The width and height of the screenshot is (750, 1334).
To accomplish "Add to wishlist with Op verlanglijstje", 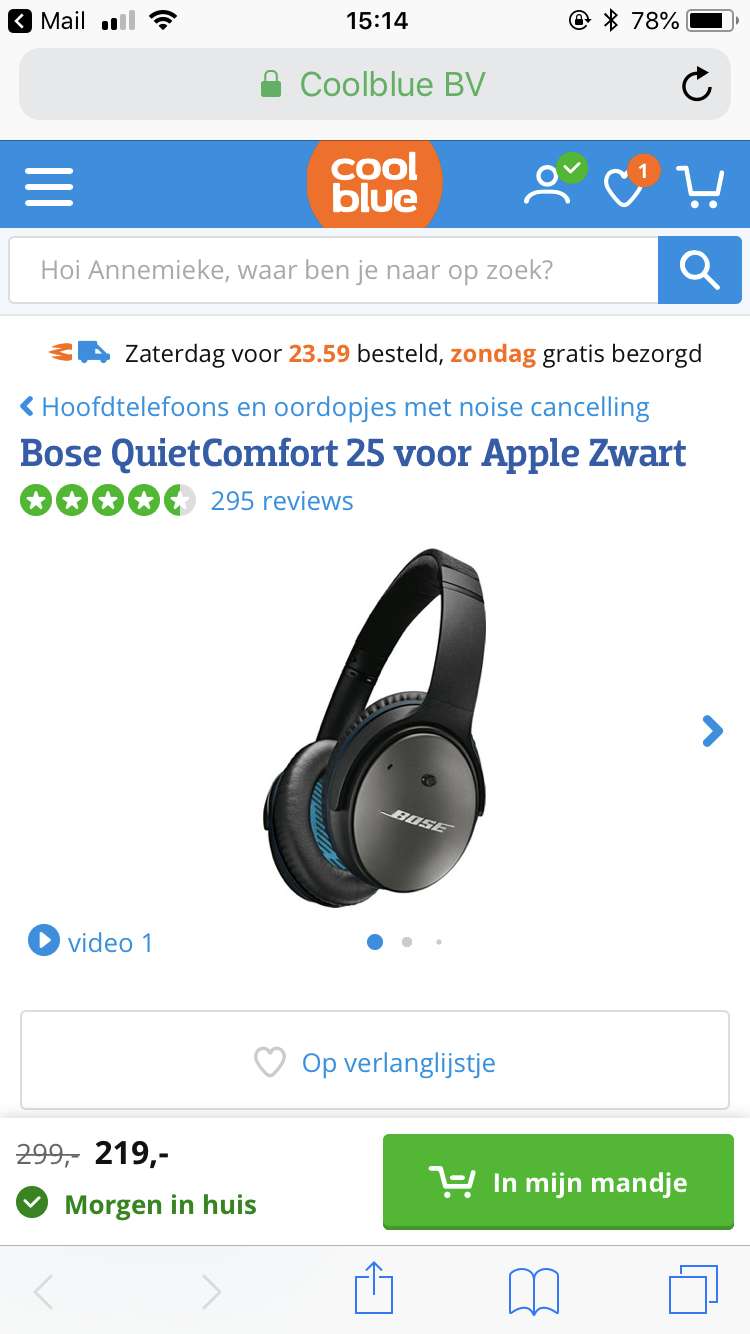I will click(375, 1061).
